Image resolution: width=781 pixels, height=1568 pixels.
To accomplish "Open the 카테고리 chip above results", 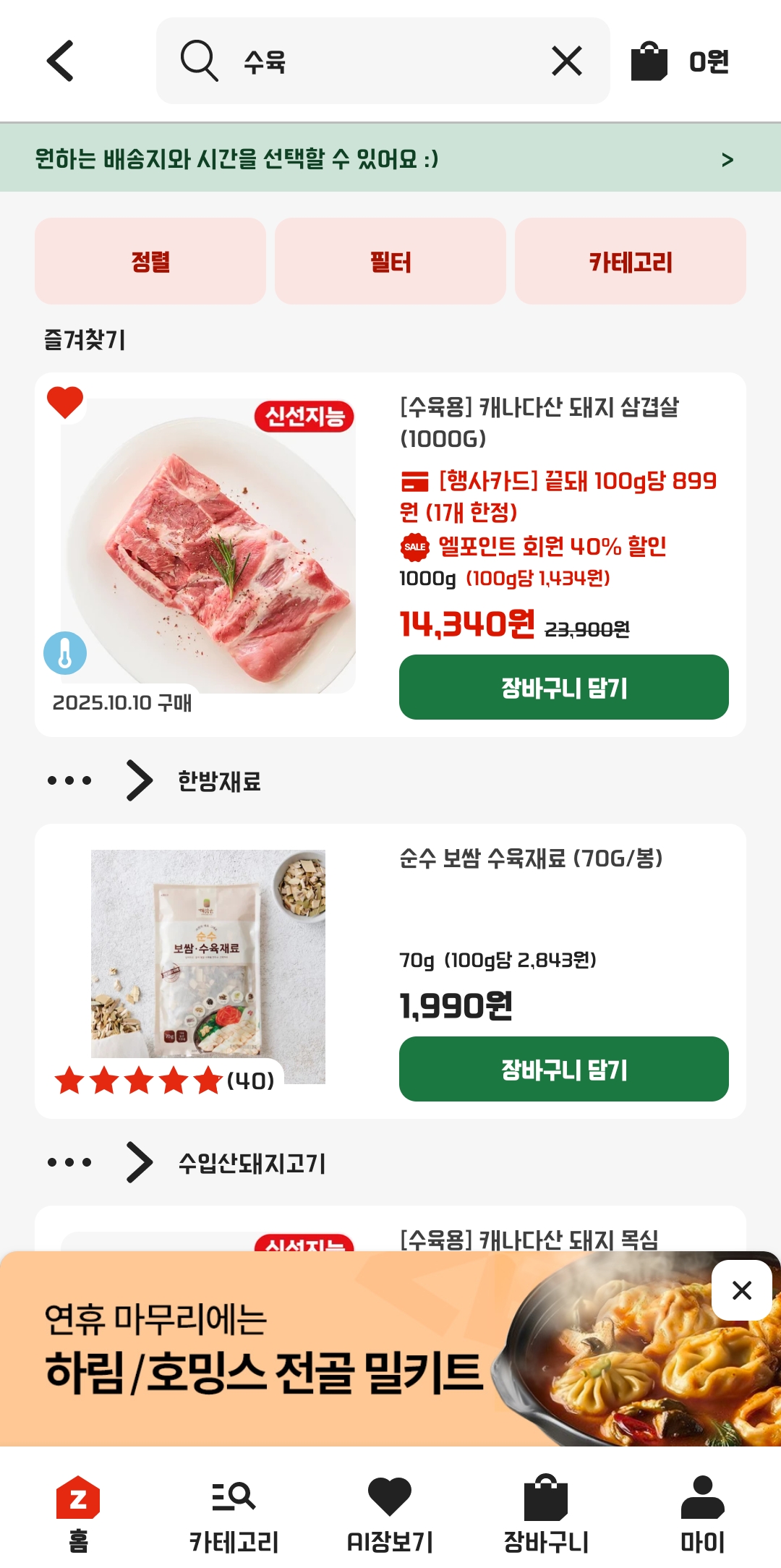I will [x=631, y=261].
